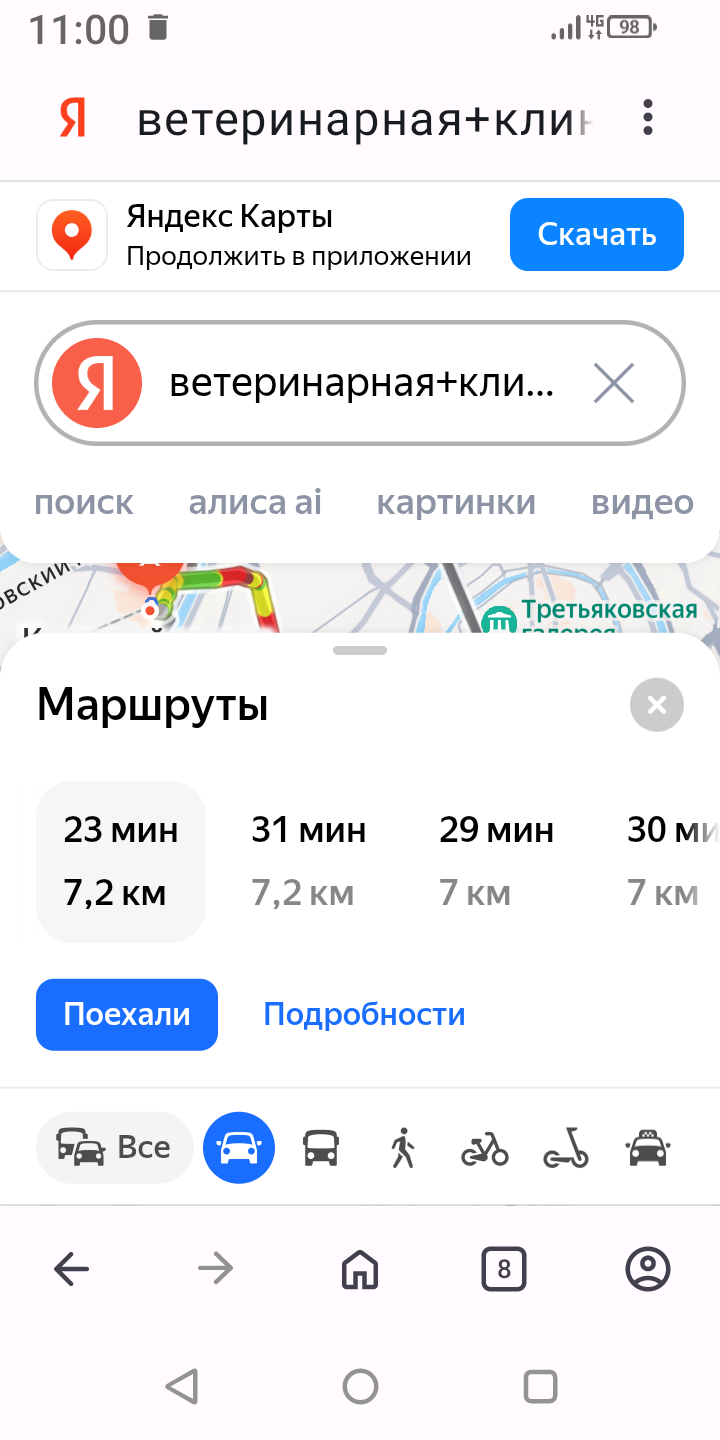Tap the Скачать button for Яндекс Карты
This screenshot has width=720, height=1440.
[596, 235]
